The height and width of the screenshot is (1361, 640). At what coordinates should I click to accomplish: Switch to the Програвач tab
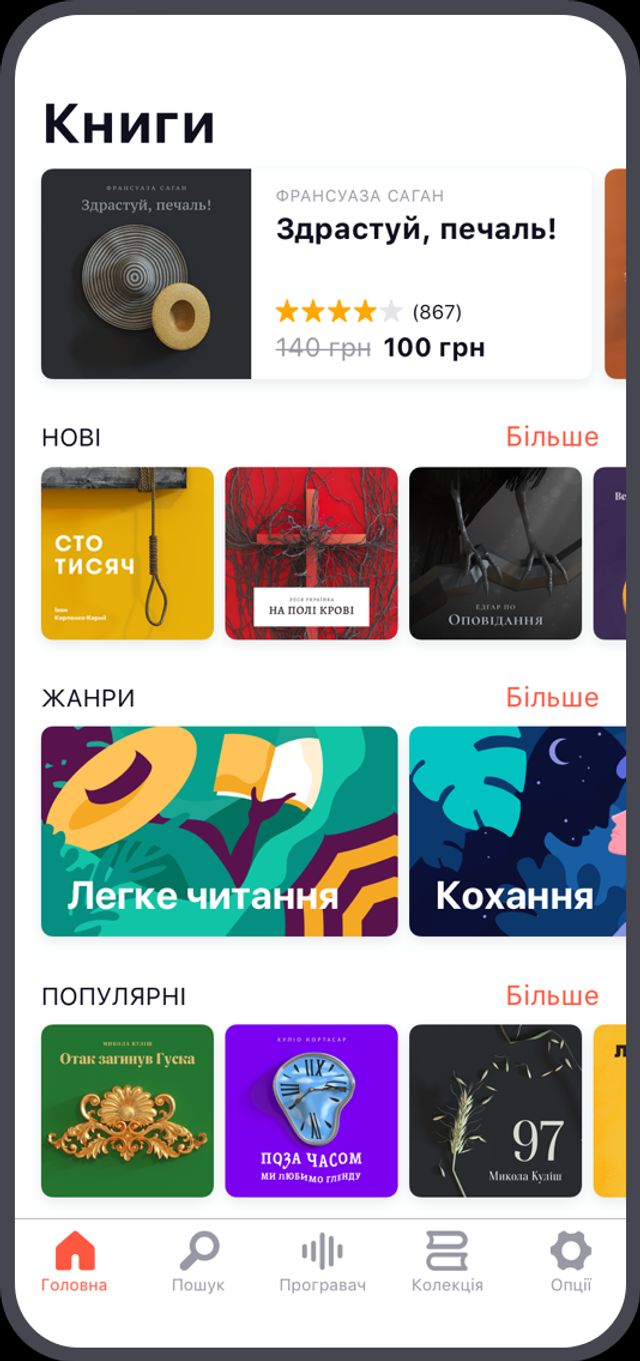[x=322, y=1262]
